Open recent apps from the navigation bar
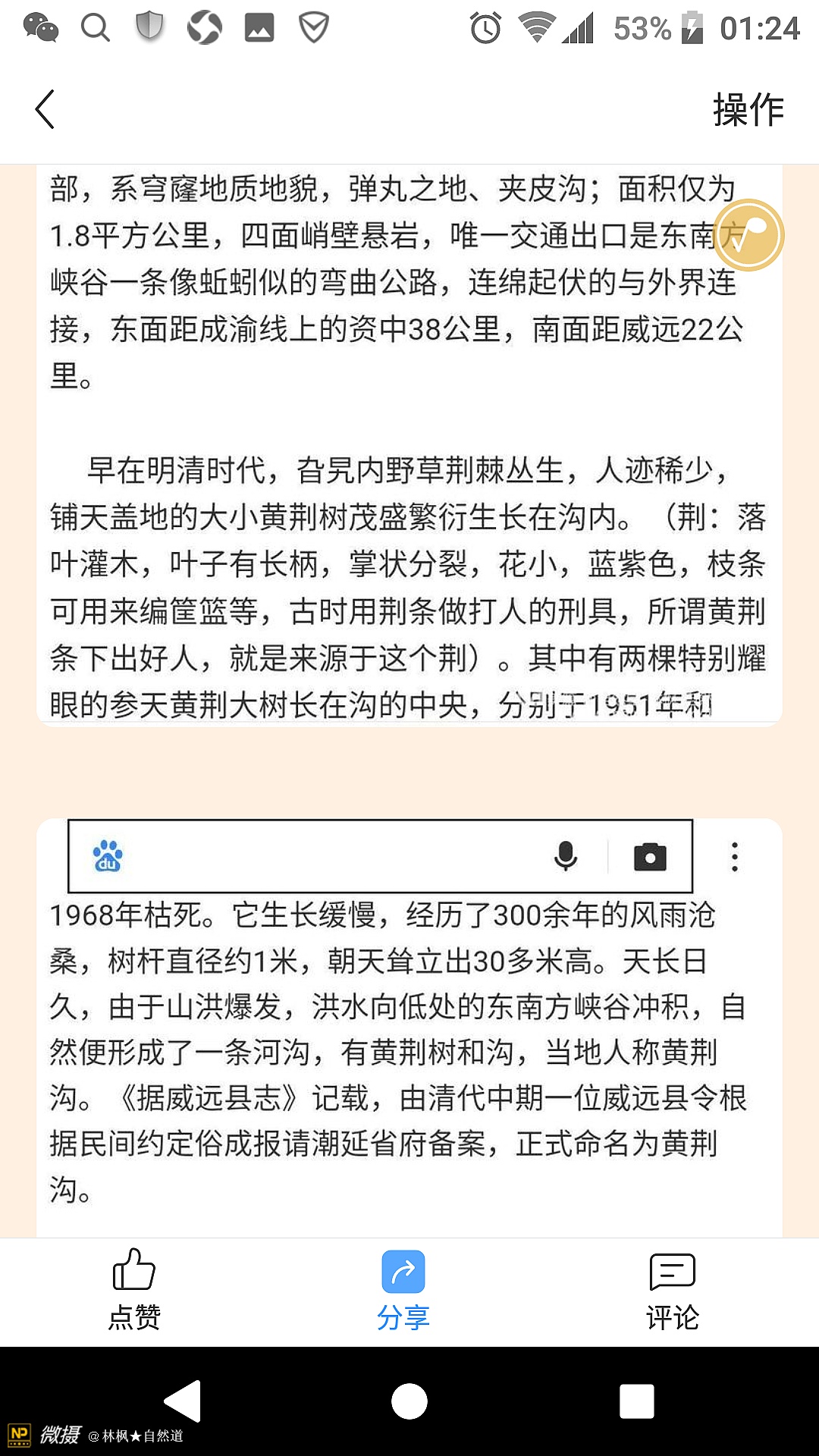The height and width of the screenshot is (1456, 819). point(636,1401)
